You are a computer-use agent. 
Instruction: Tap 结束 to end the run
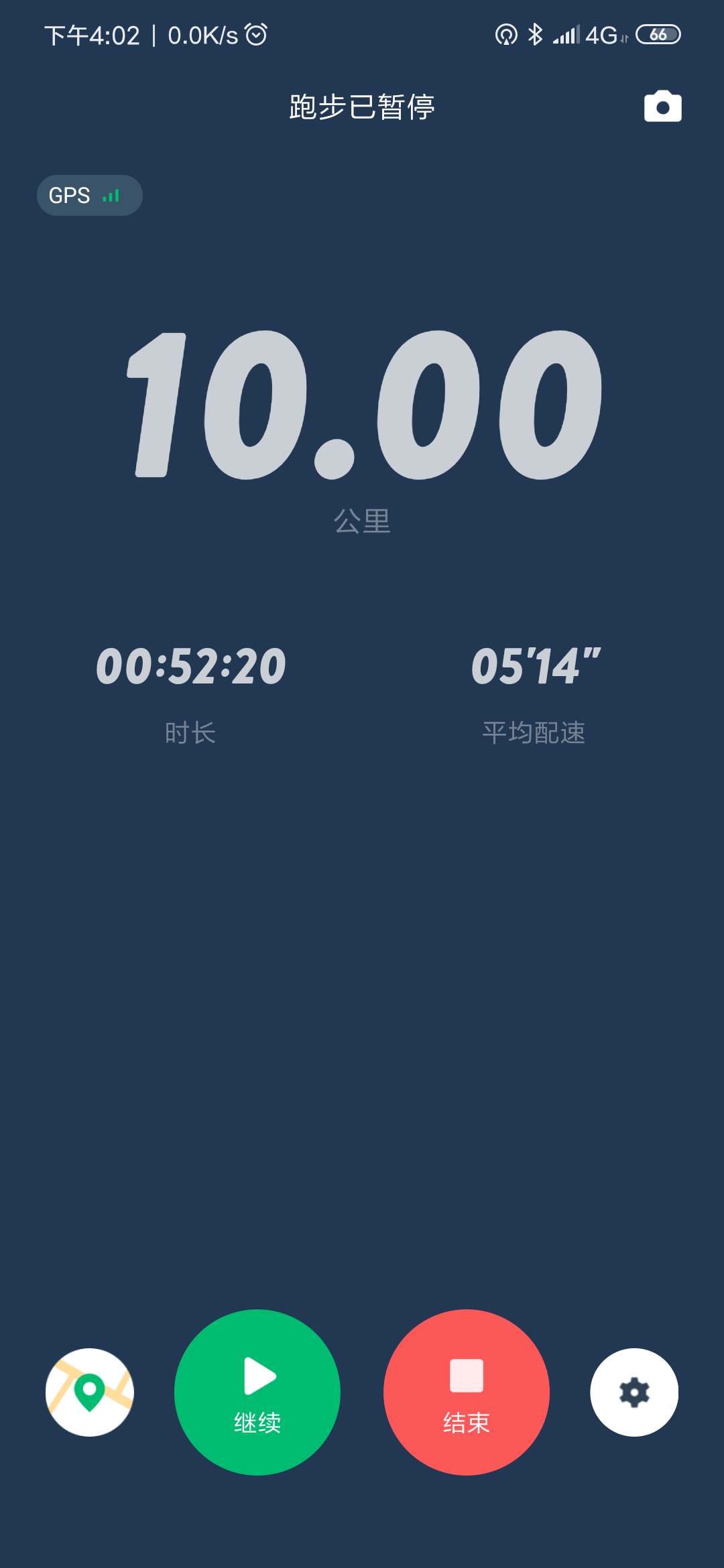click(467, 1392)
